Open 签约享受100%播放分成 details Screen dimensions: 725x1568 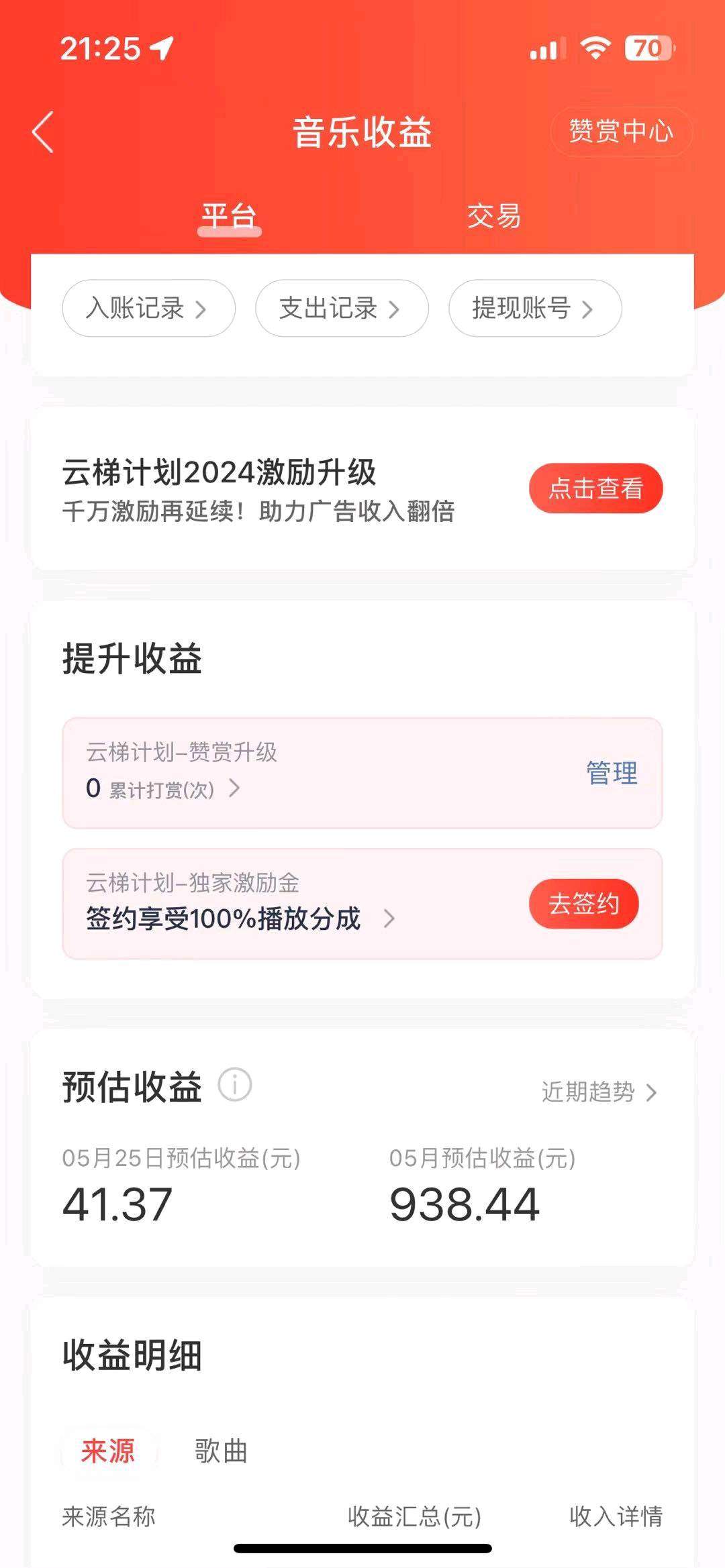(240, 919)
